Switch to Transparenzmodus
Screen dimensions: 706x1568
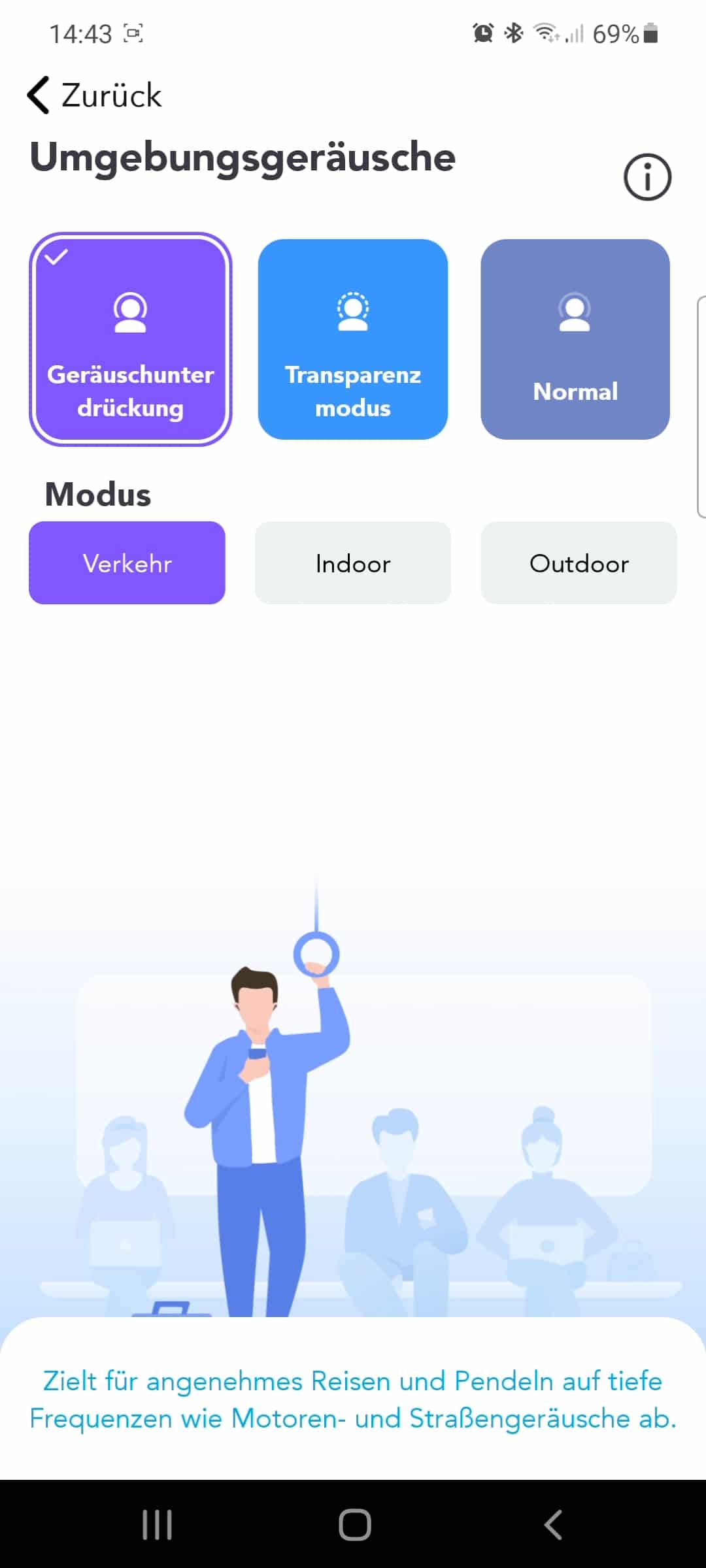(x=353, y=339)
